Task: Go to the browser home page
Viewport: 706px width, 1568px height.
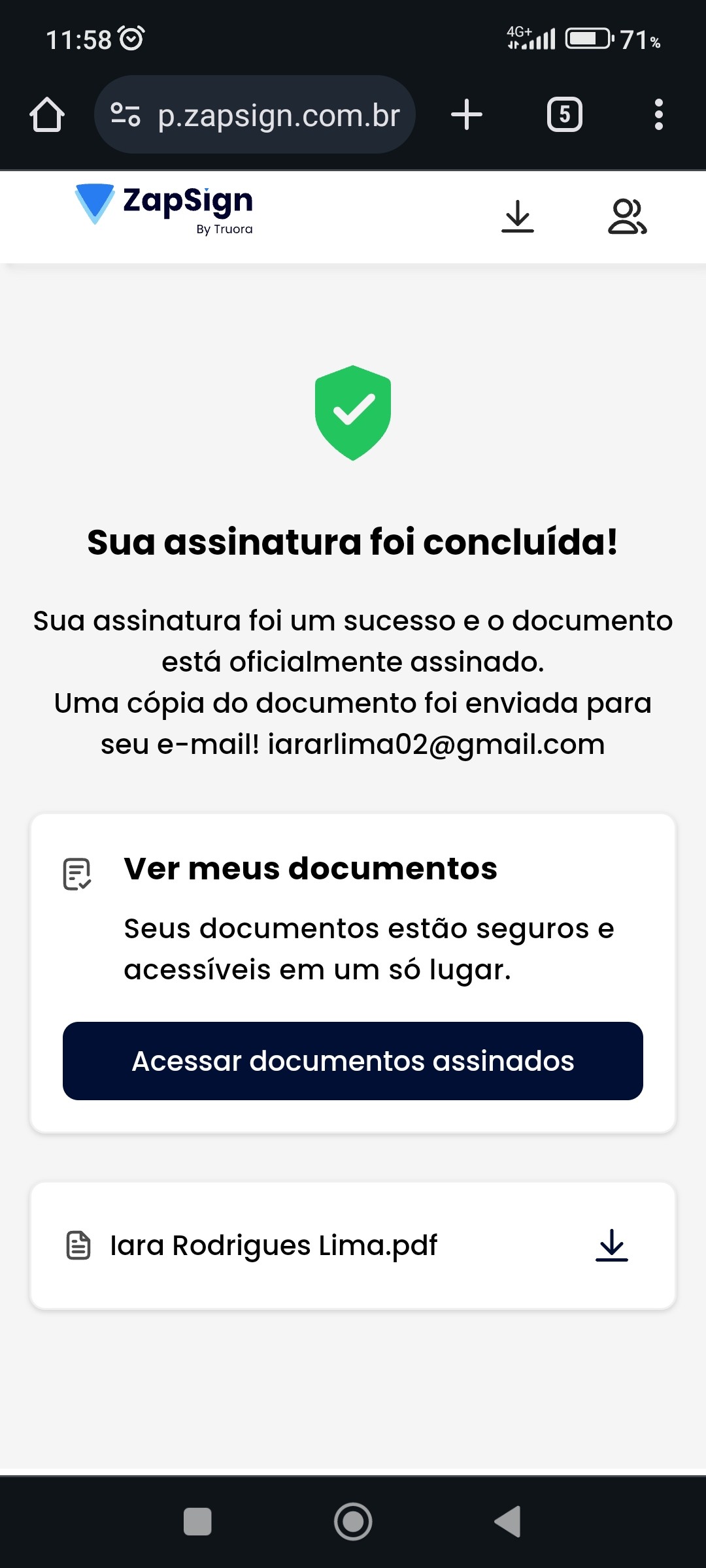Action: [x=47, y=115]
